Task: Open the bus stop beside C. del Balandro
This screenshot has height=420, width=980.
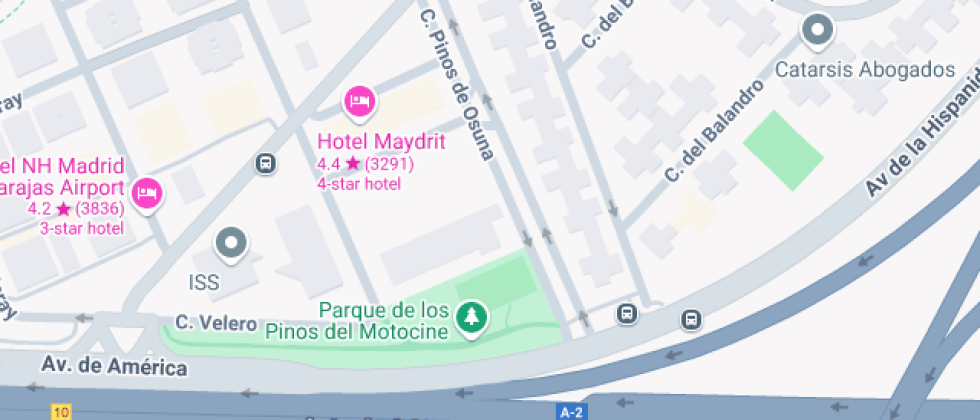Action: point(627,314)
